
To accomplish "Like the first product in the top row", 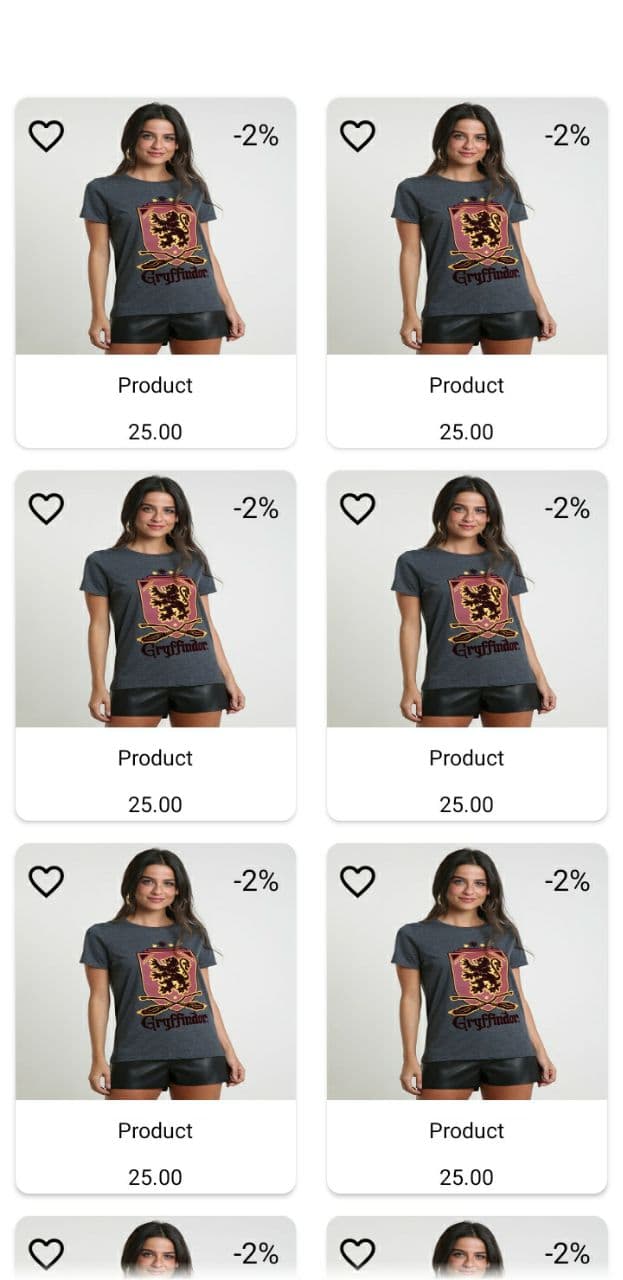I will pos(46,136).
